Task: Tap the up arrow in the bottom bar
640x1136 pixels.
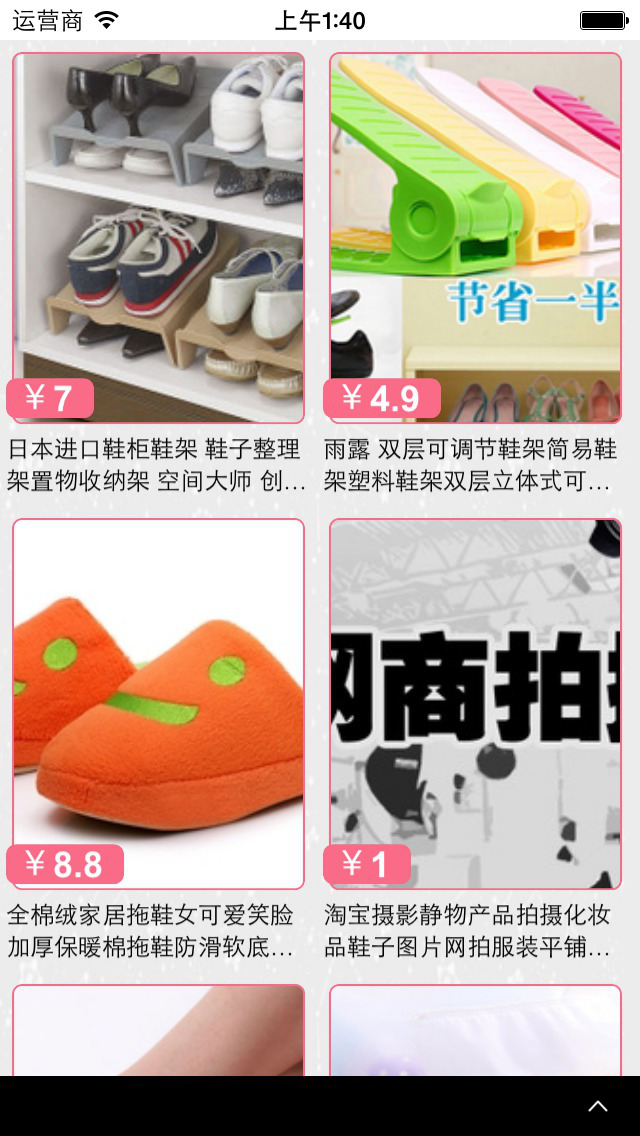Action: coord(598,1106)
